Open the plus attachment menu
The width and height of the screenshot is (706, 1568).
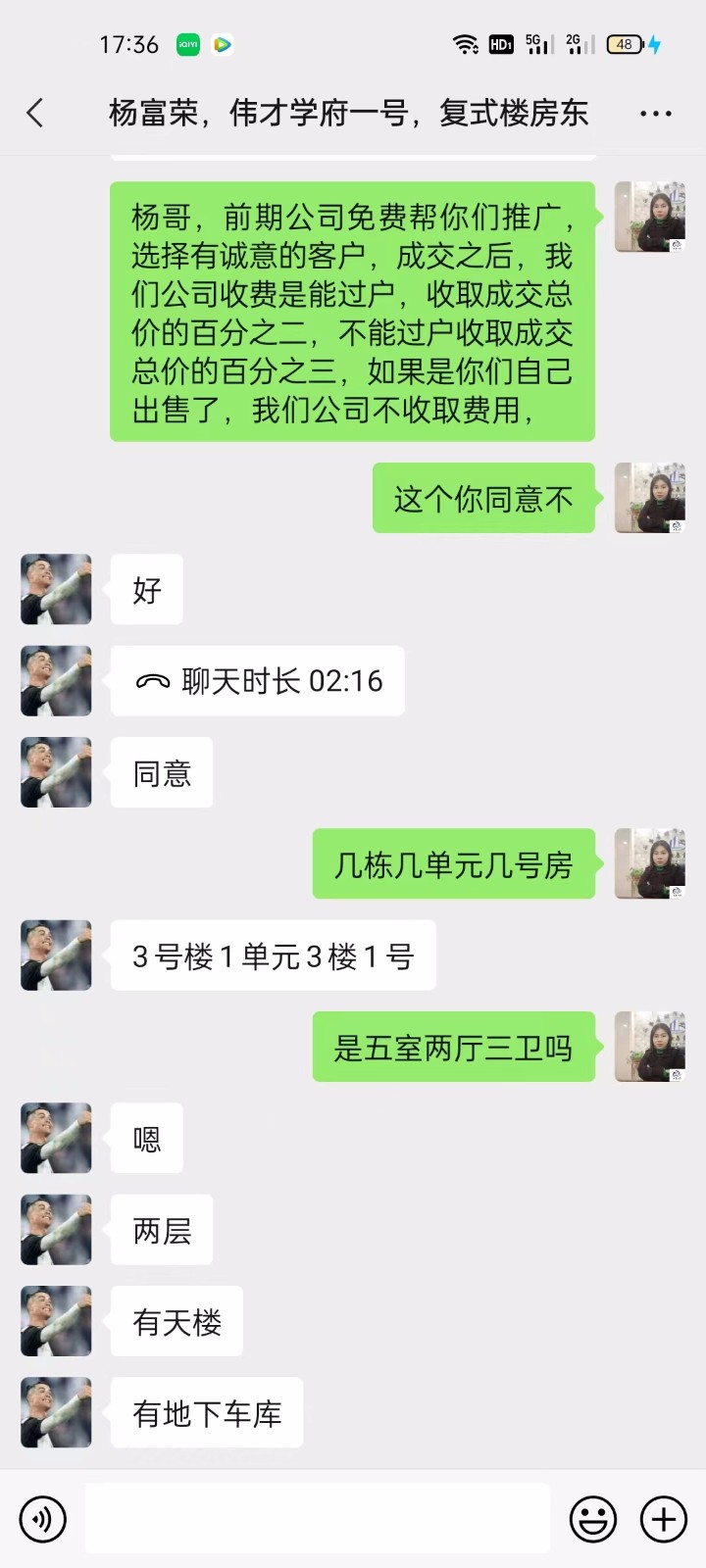(x=664, y=1519)
